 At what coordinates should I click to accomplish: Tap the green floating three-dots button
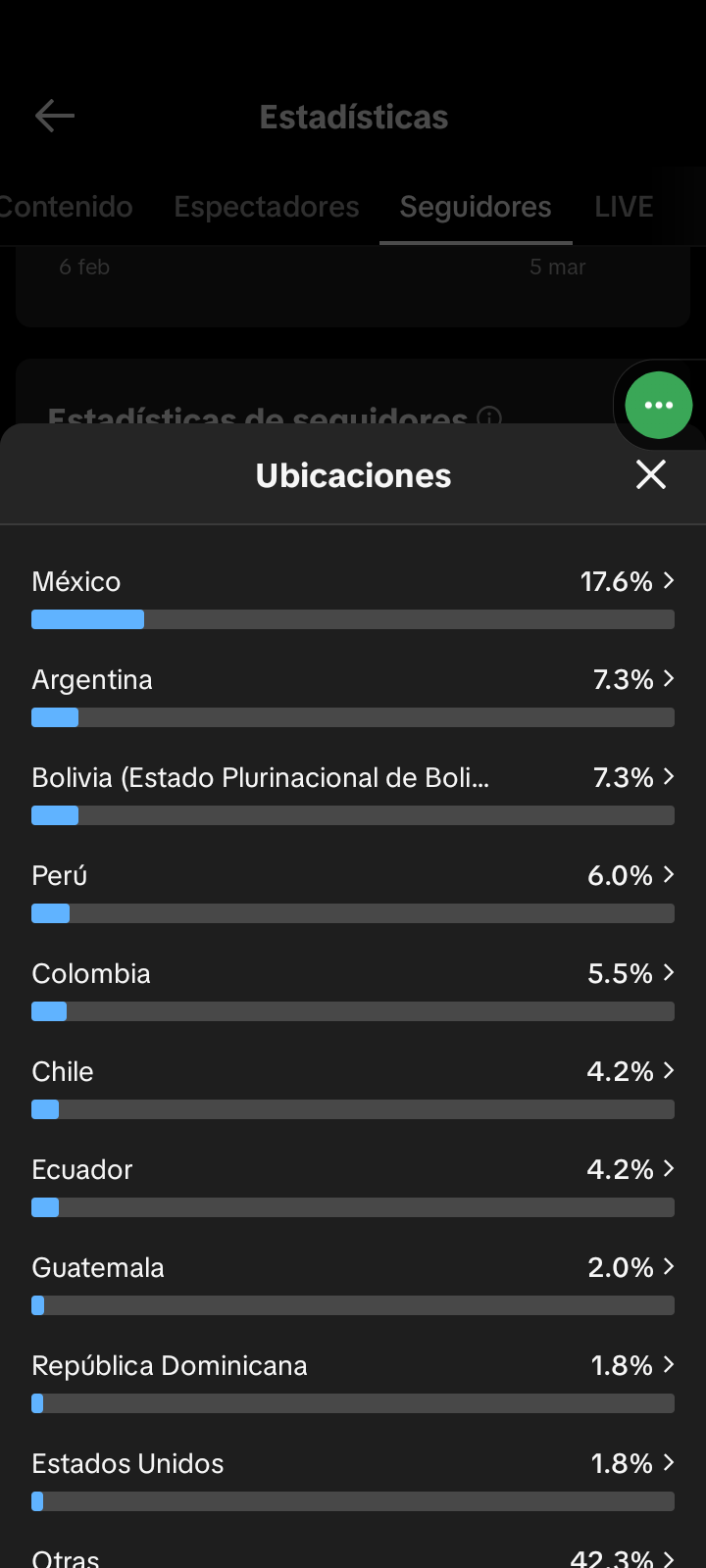(659, 406)
